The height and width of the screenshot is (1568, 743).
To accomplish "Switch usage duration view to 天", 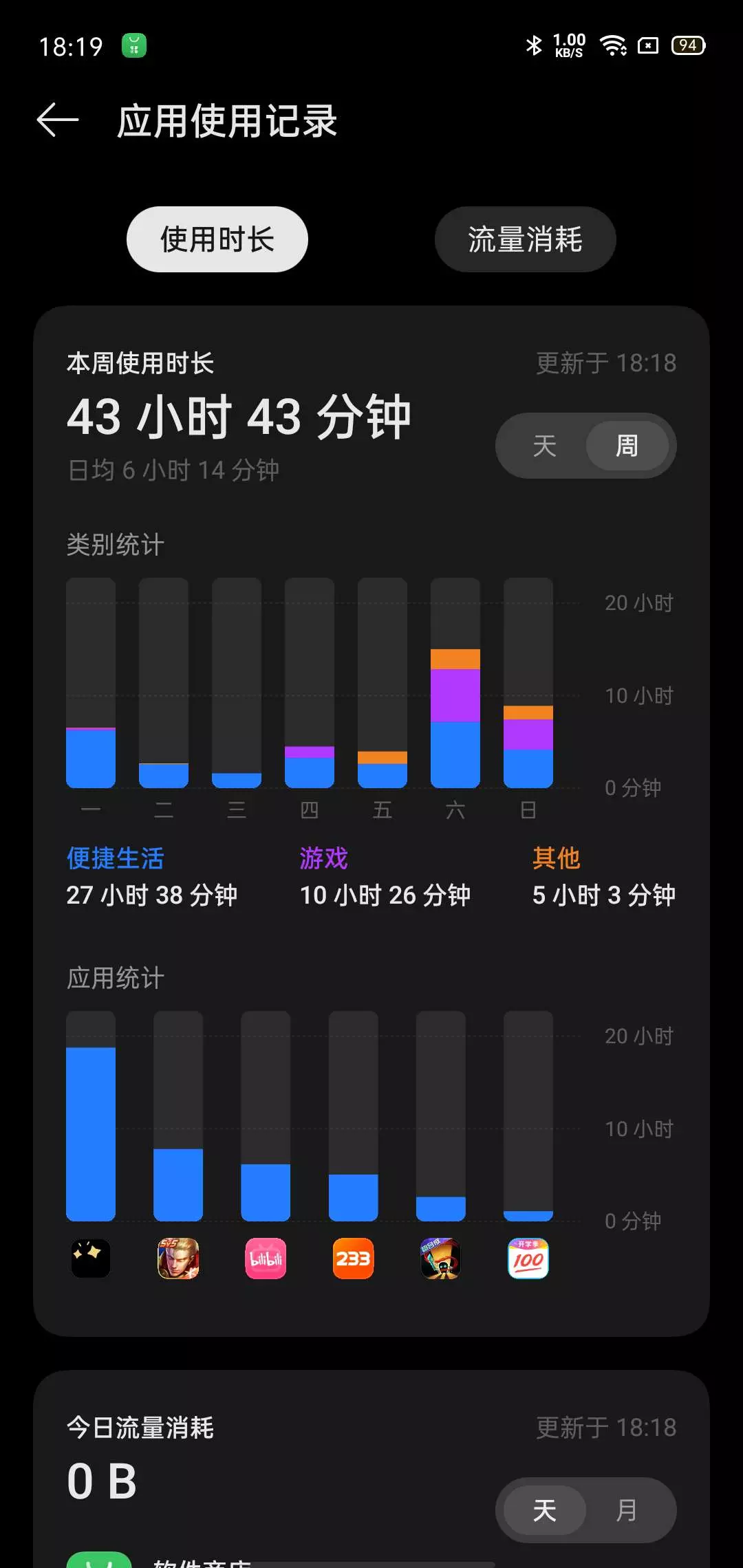I will click(x=544, y=446).
